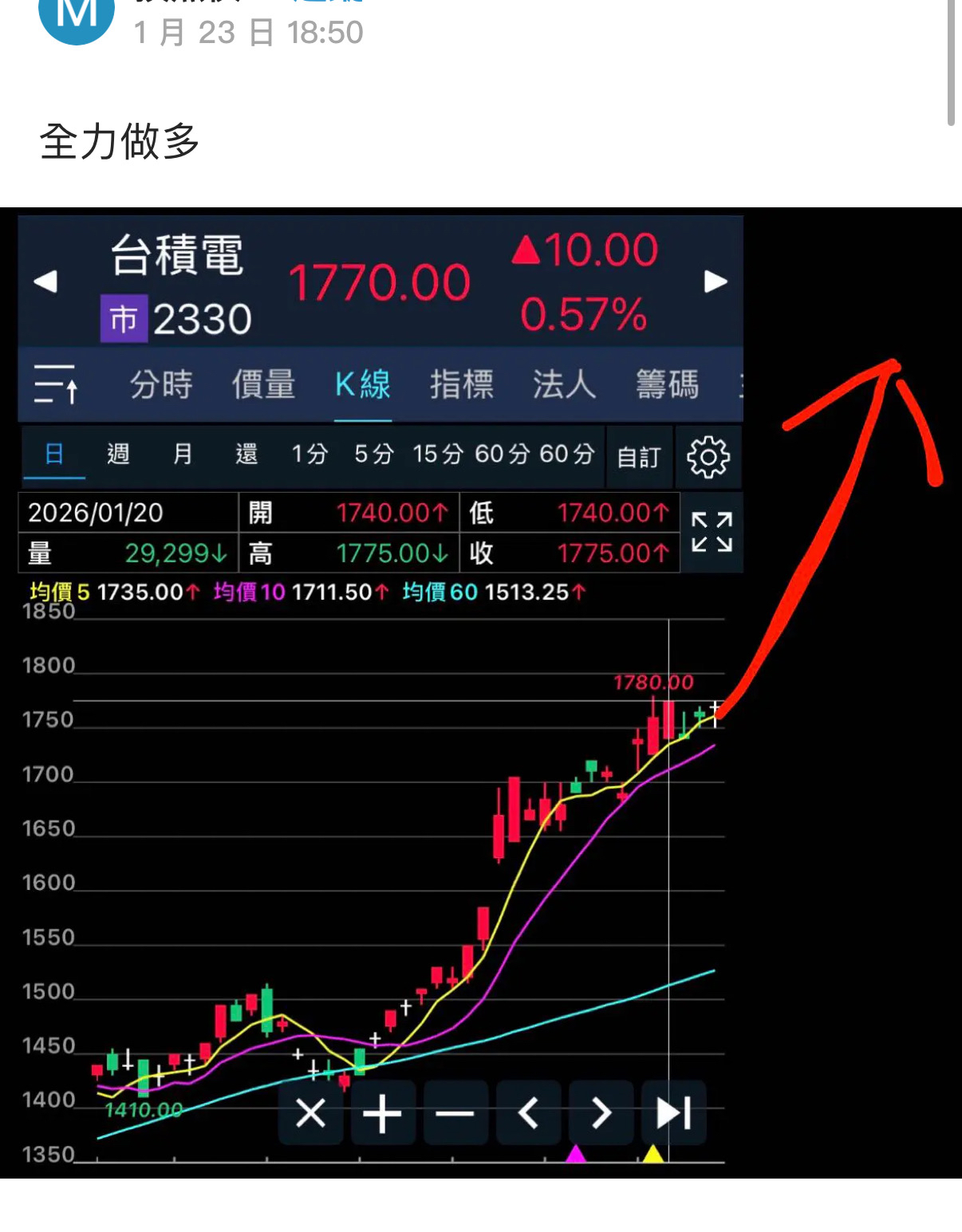The width and height of the screenshot is (962, 1232).
Task: Switch to the 指標 indicators tab
Action: point(462,385)
